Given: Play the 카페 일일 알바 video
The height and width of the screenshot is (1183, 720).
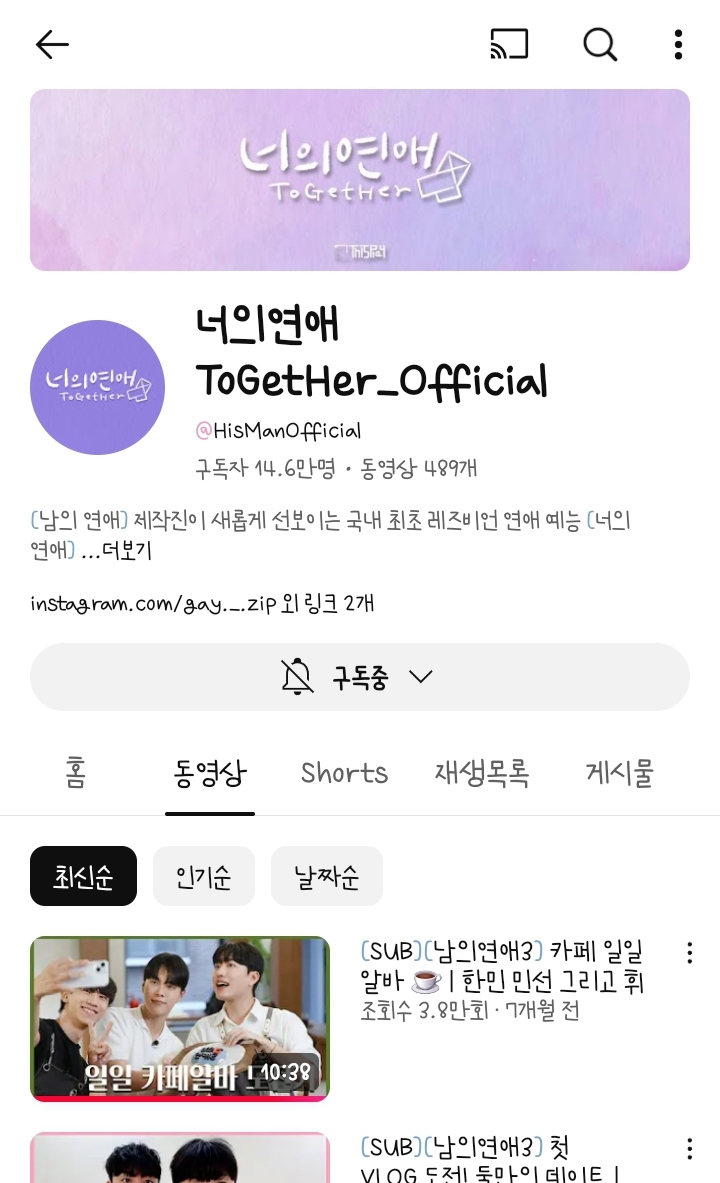Looking at the screenshot, I should [180, 1019].
